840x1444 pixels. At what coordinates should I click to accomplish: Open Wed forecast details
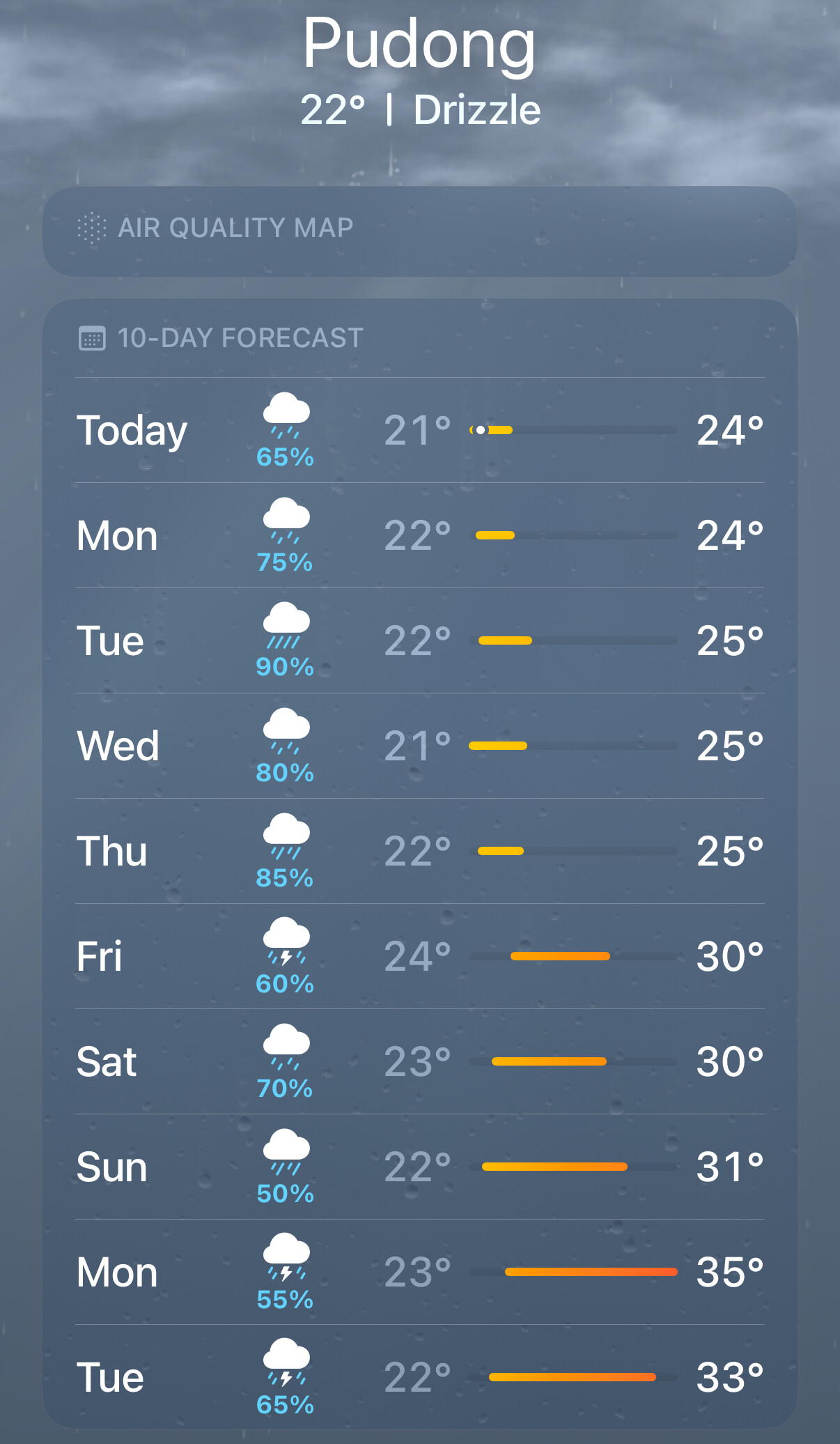[419, 746]
